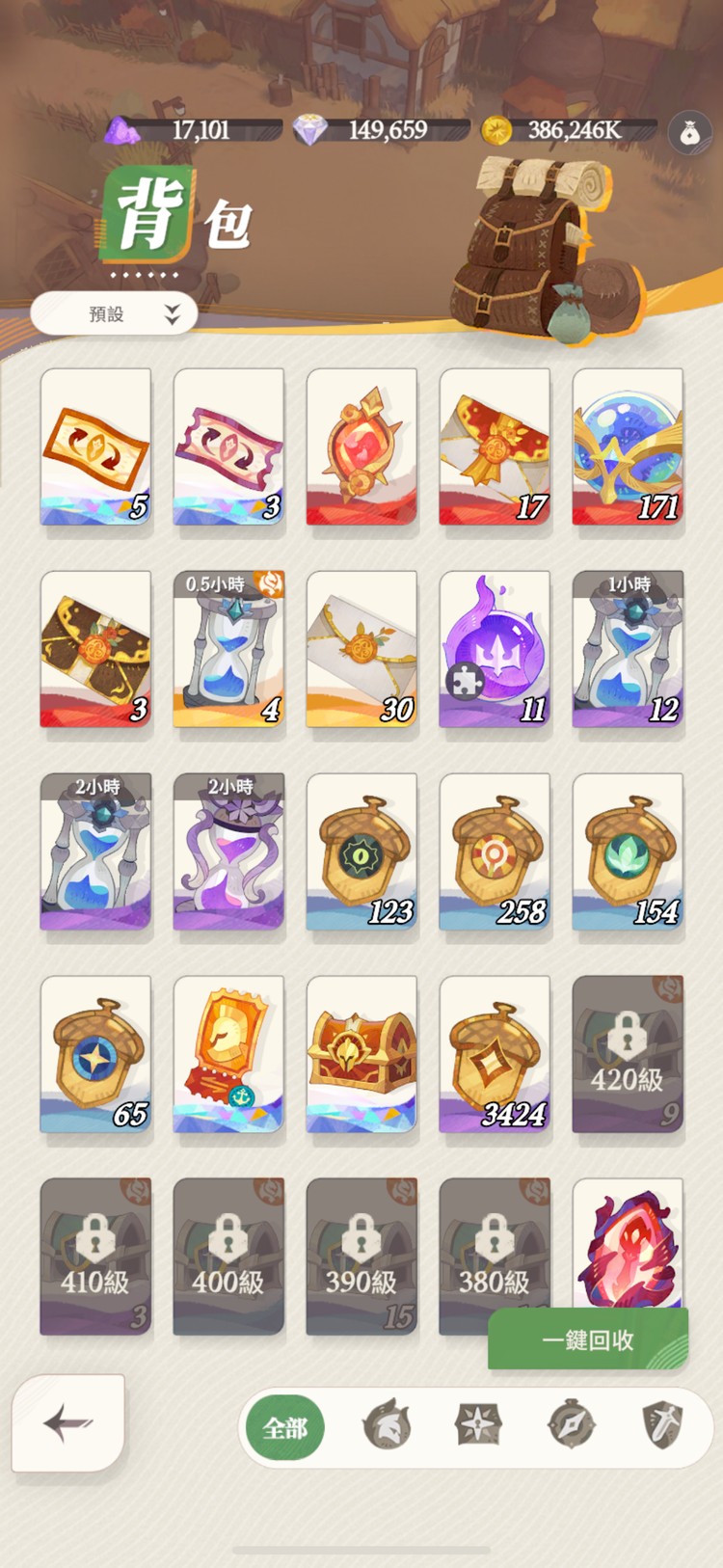Switch to the compass filter tab

click(x=571, y=1425)
